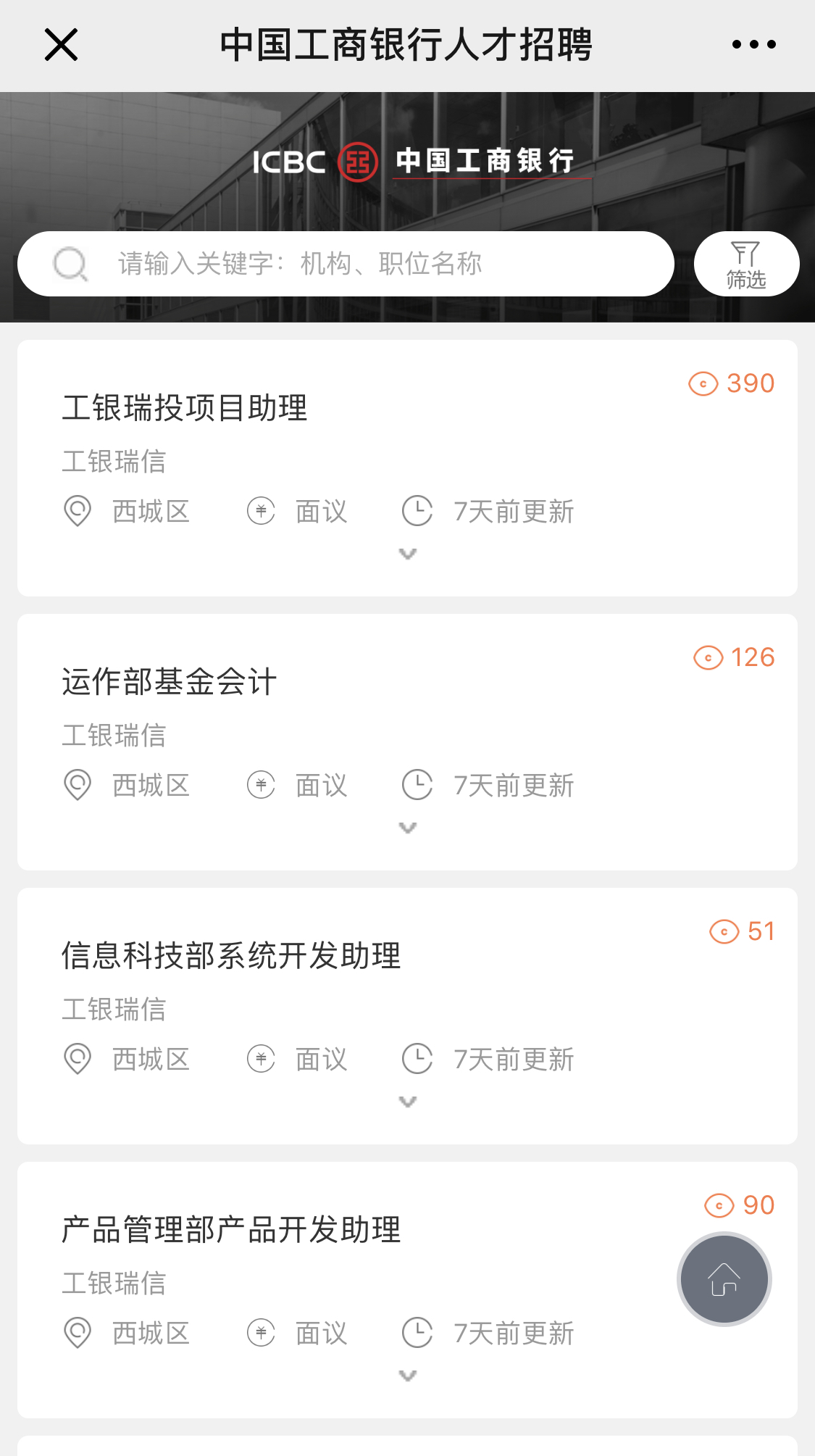The width and height of the screenshot is (815, 1456).
Task: Close the mini-program with the X
Action: click(x=61, y=44)
